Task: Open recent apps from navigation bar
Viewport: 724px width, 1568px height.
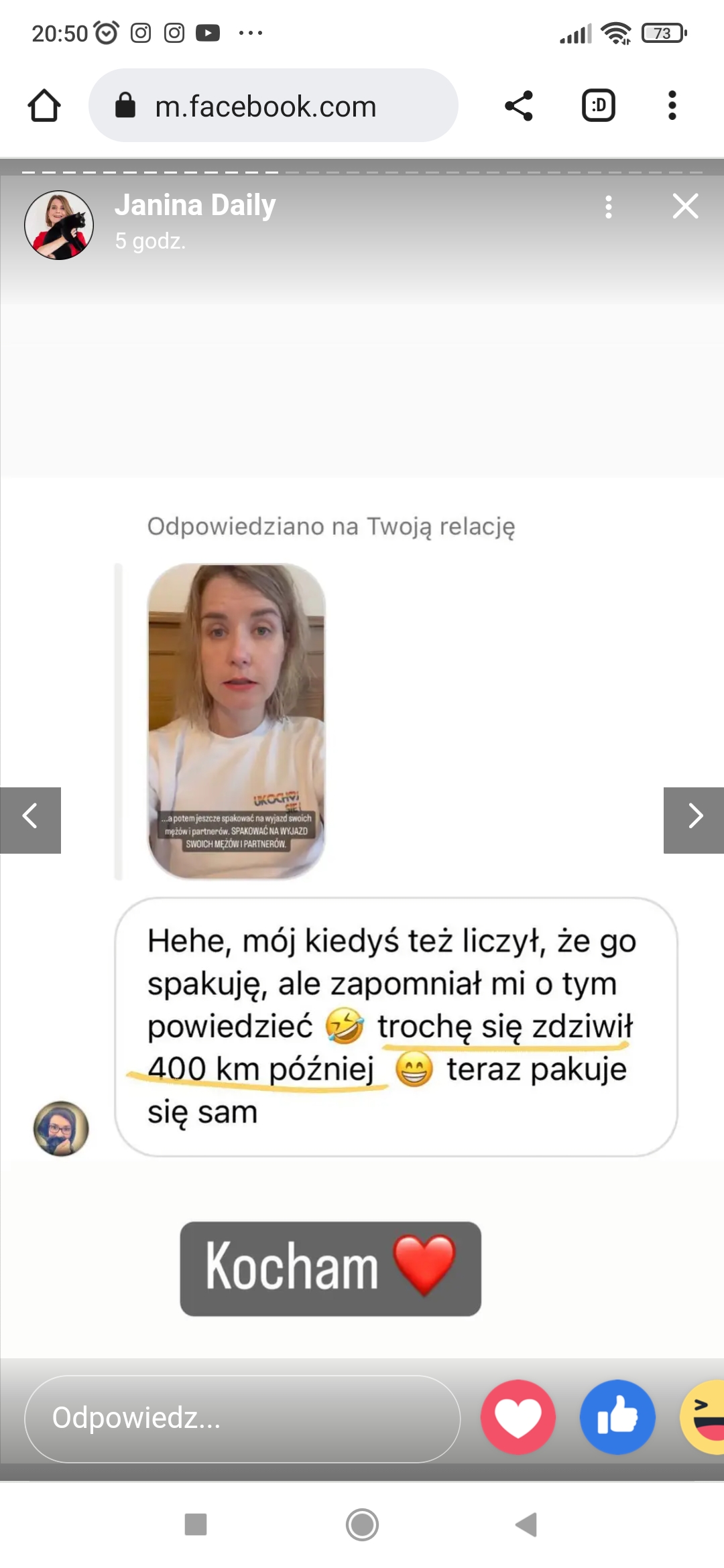Action: click(x=196, y=1524)
